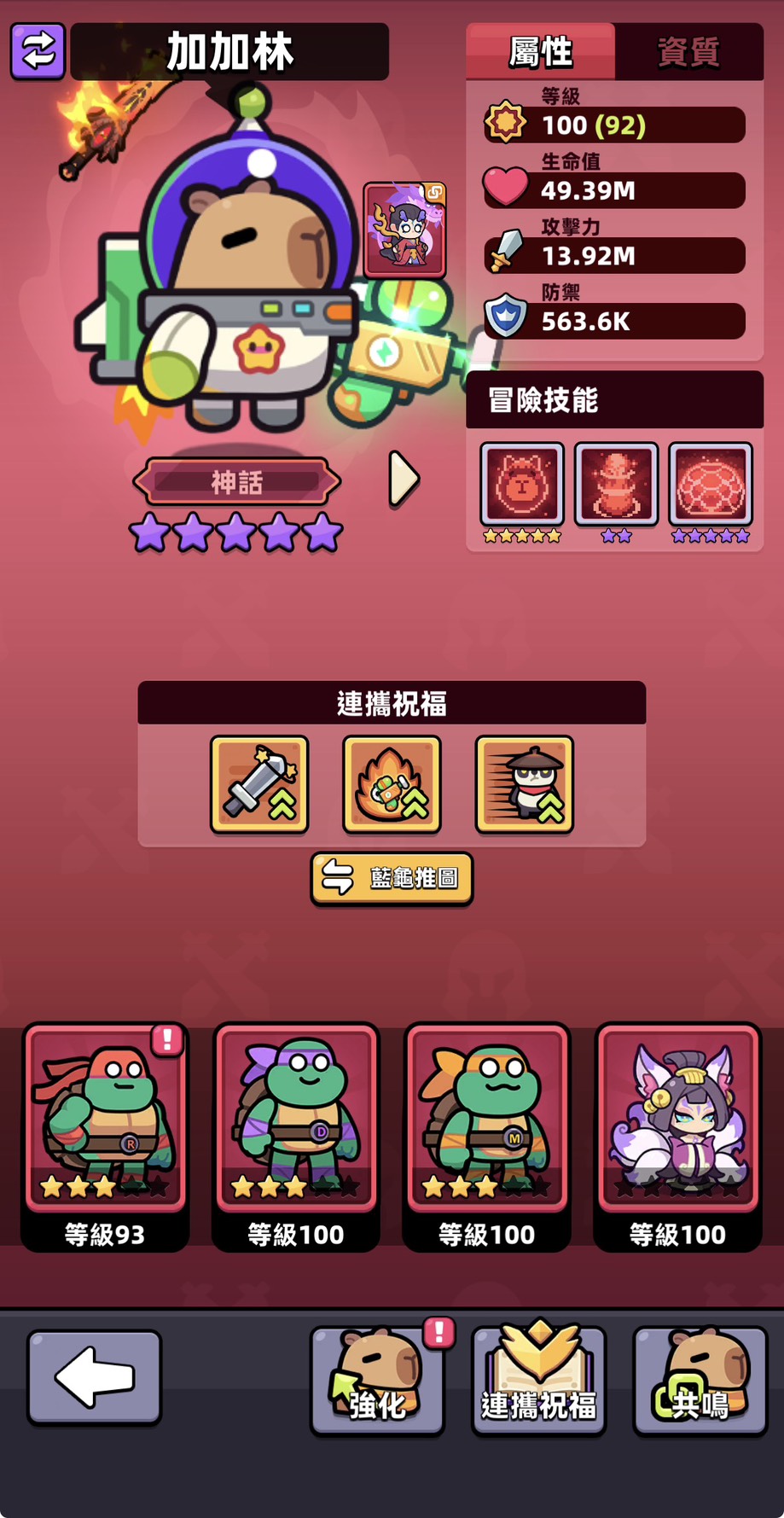This screenshot has width=784, height=1518.
Task: Tap the purple swap icon beside 加加林
Action: tap(38, 51)
